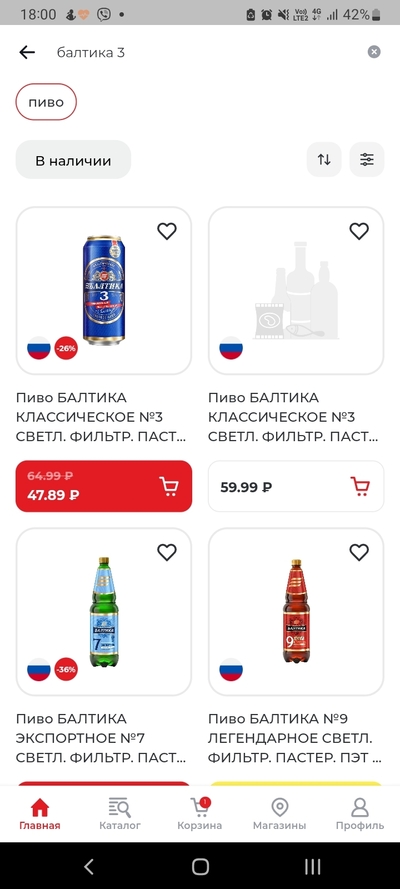Open the Балтика Экспортное №7 product card
The image size is (400, 889).
[104, 612]
